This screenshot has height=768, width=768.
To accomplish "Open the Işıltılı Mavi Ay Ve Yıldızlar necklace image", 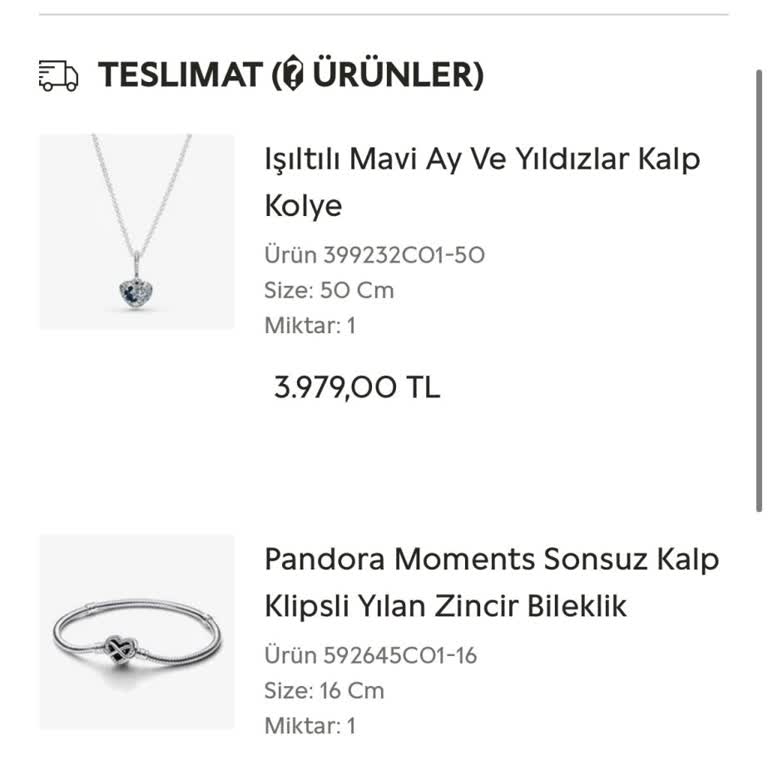I will (x=137, y=232).
